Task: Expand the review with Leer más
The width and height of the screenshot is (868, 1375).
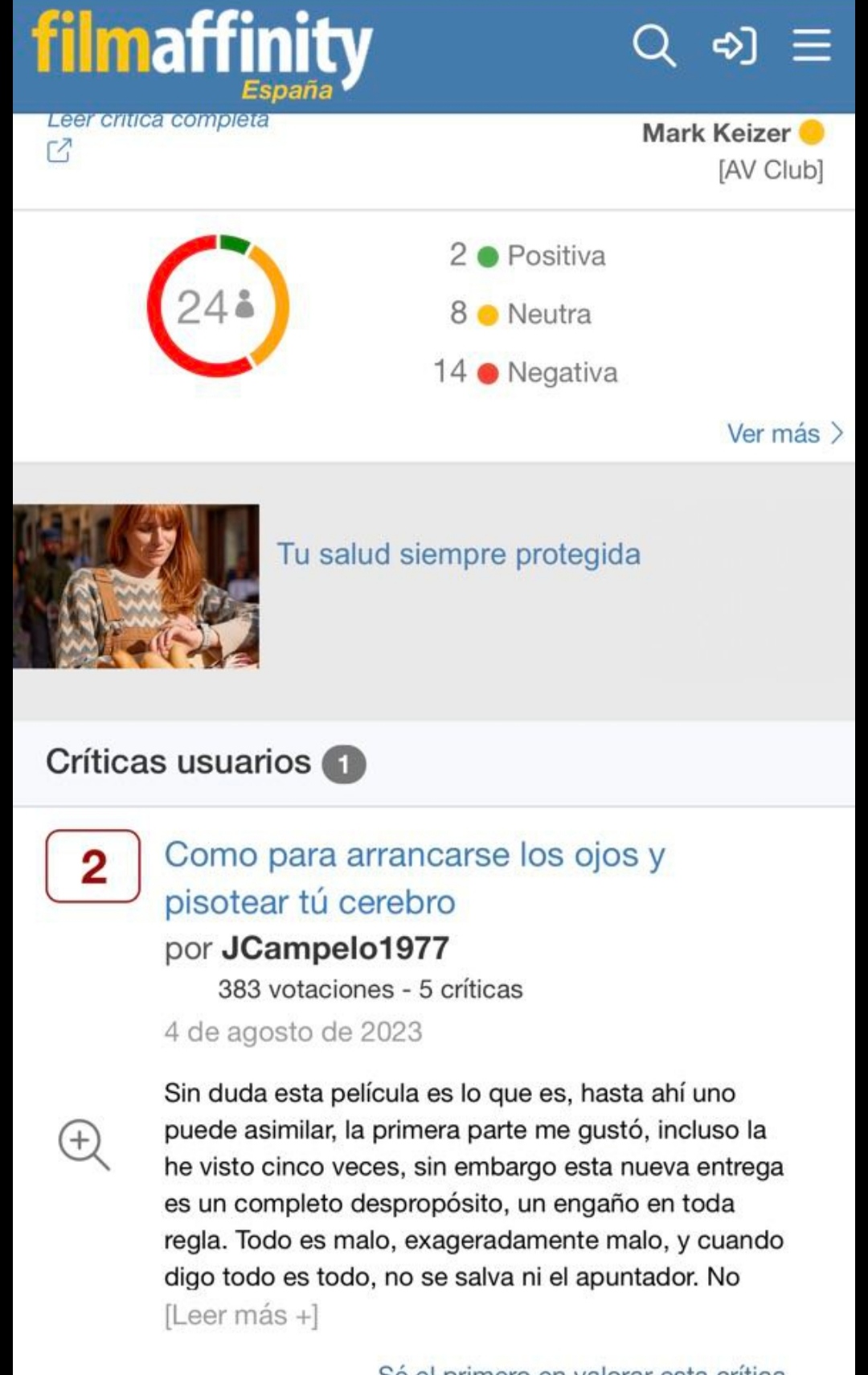Action: pos(241,1315)
